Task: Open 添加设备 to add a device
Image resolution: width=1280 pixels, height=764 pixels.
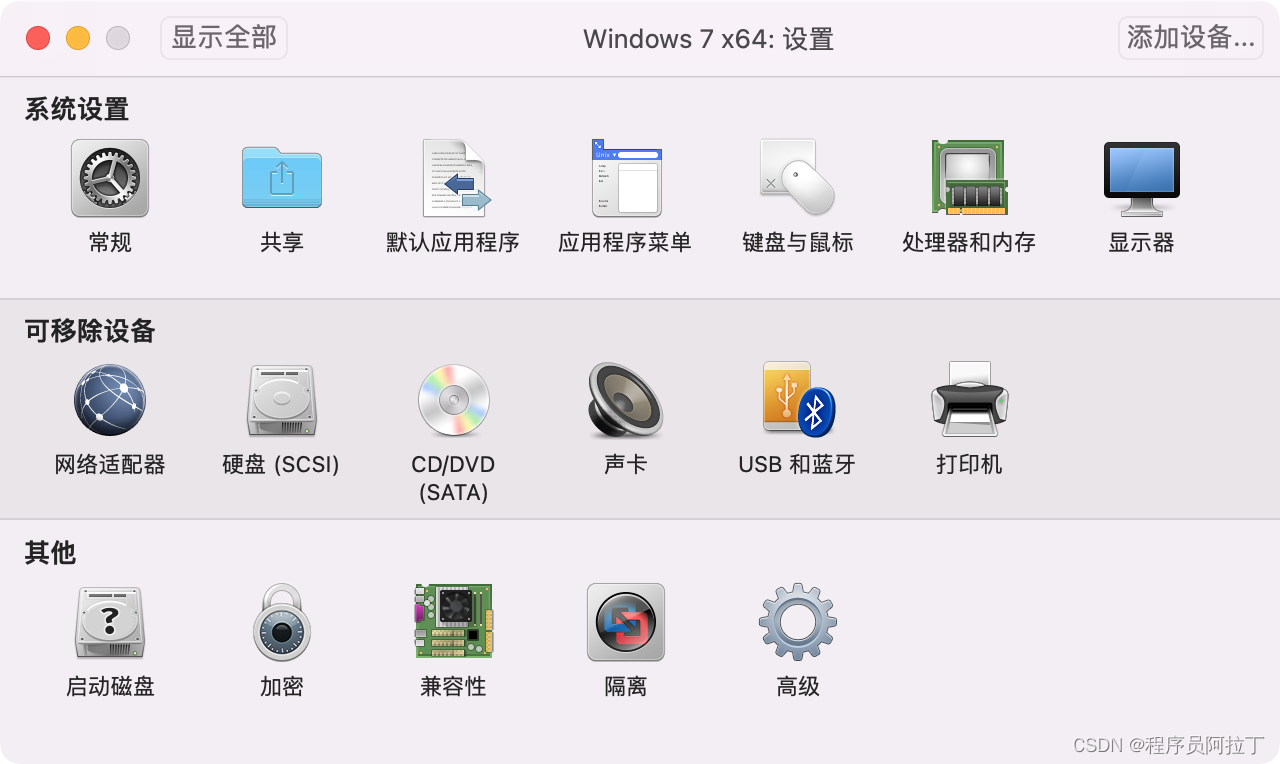Action: coord(1190,38)
